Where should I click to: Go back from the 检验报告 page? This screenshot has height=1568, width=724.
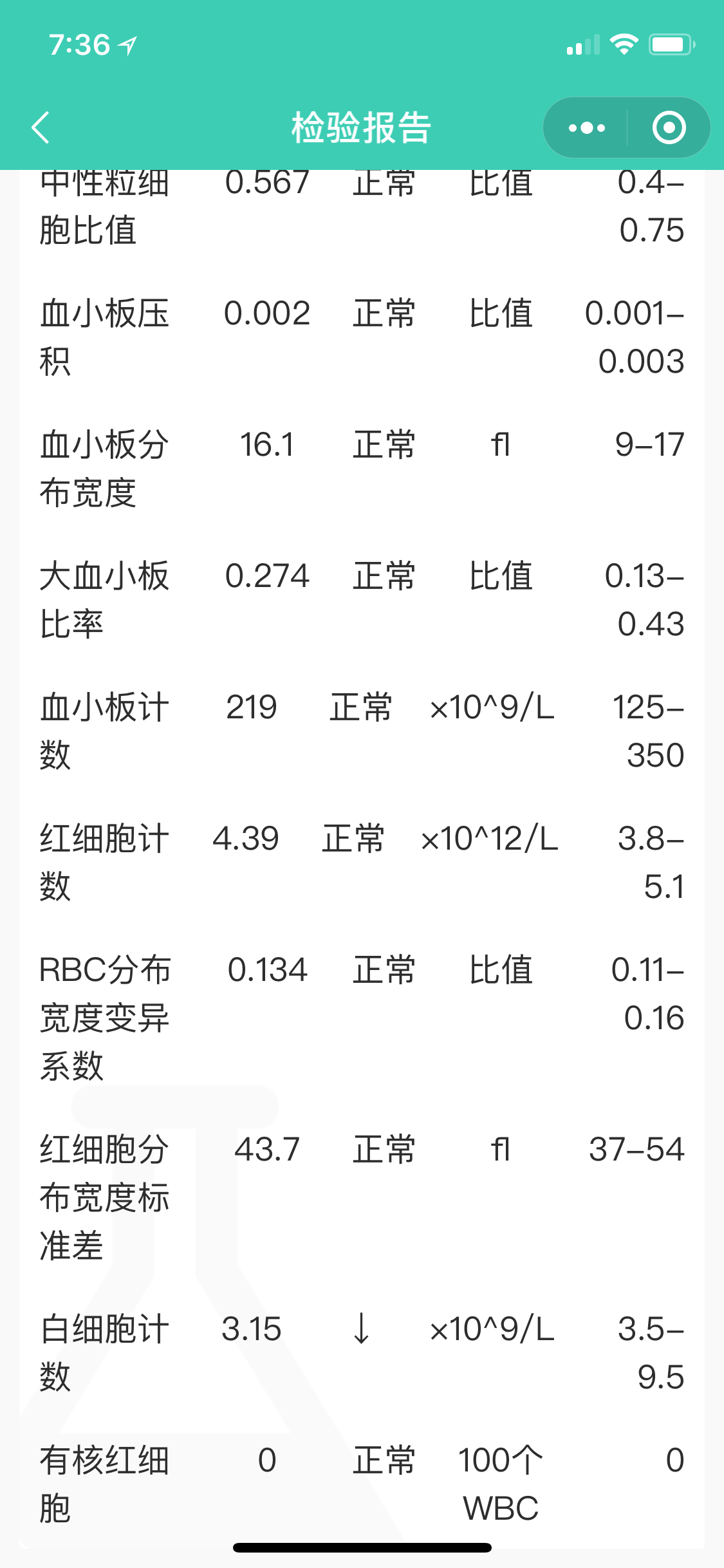(41, 127)
